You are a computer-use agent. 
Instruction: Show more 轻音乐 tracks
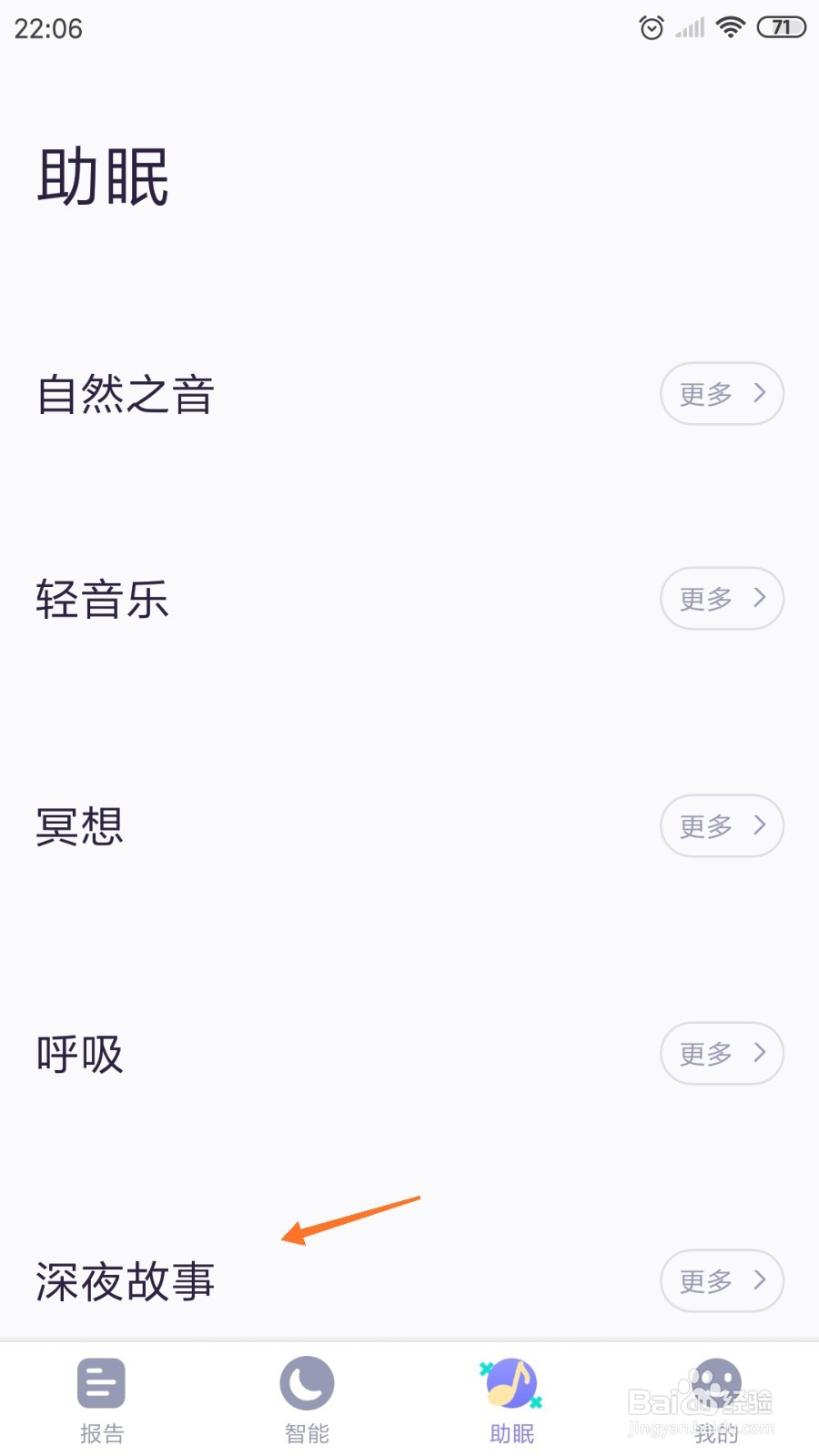coord(722,599)
